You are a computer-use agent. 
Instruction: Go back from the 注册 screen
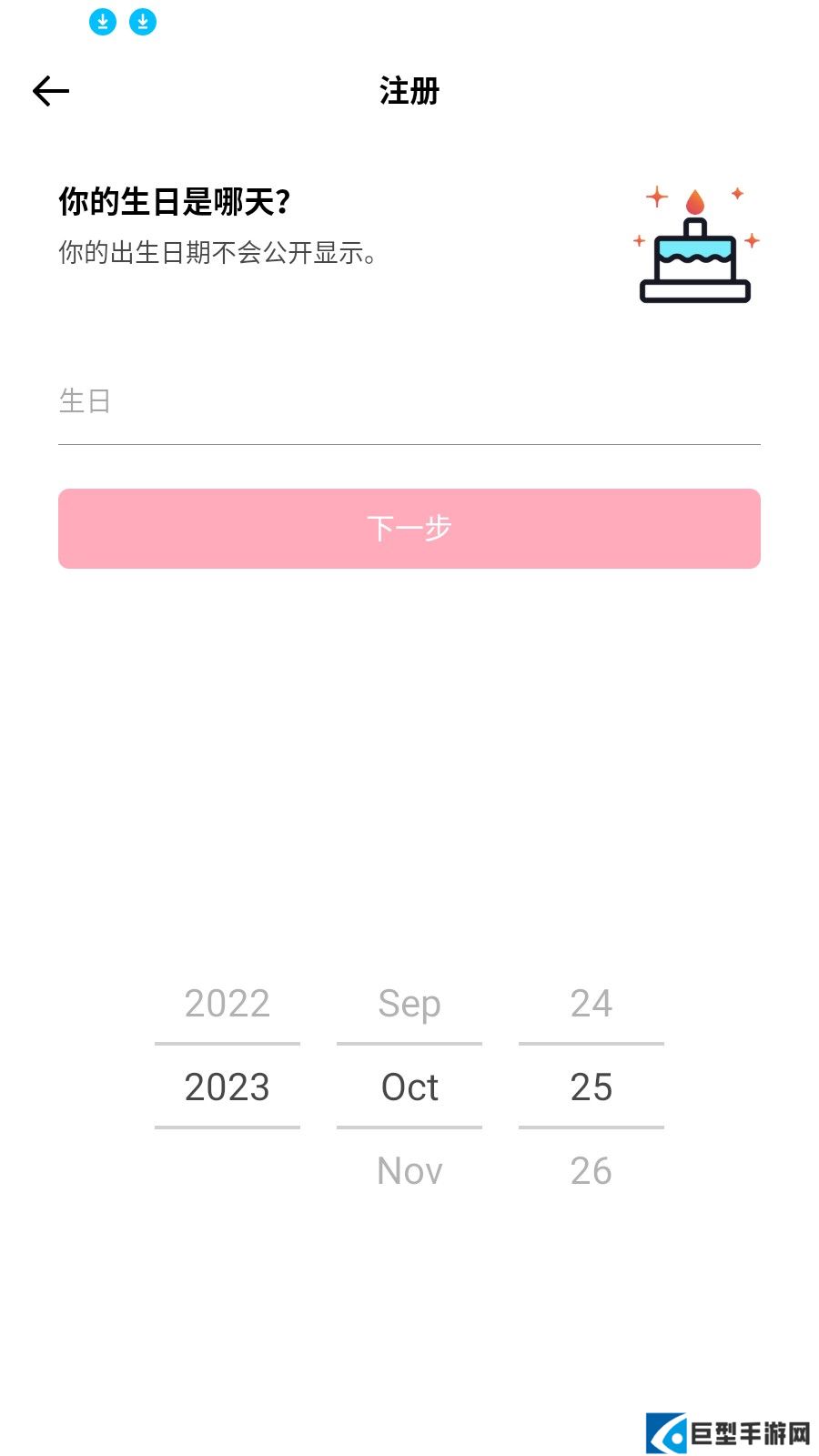pos(51,91)
